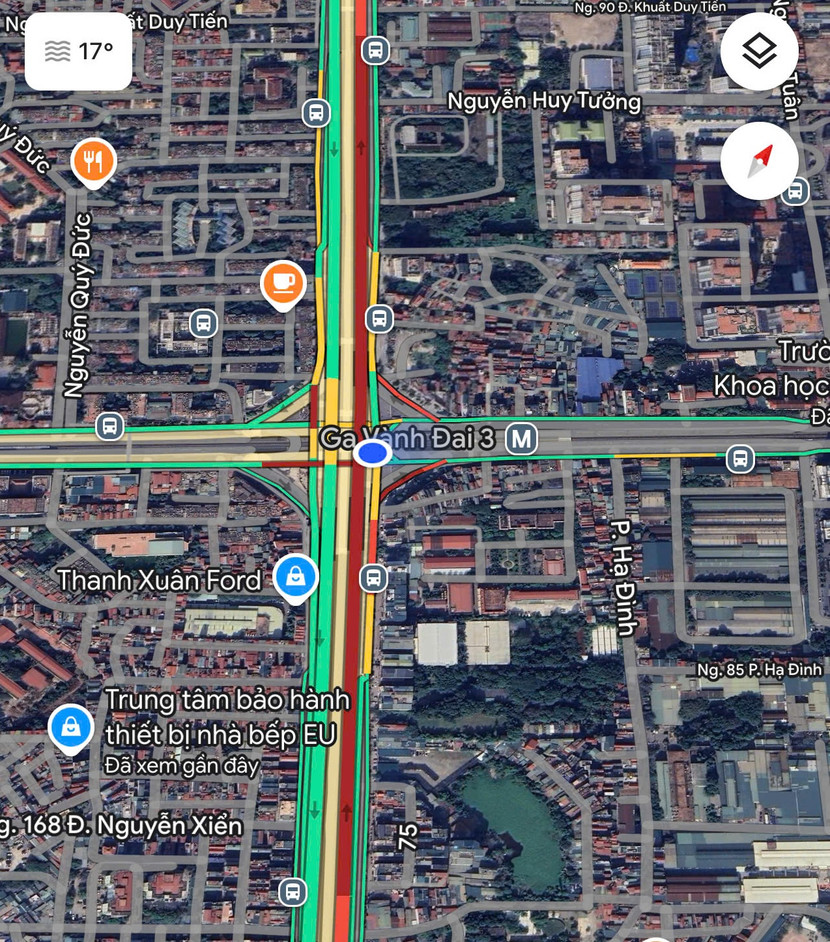The height and width of the screenshot is (942, 830).
Task: Open the 17° weather widget
Action: tap(79, 52)
